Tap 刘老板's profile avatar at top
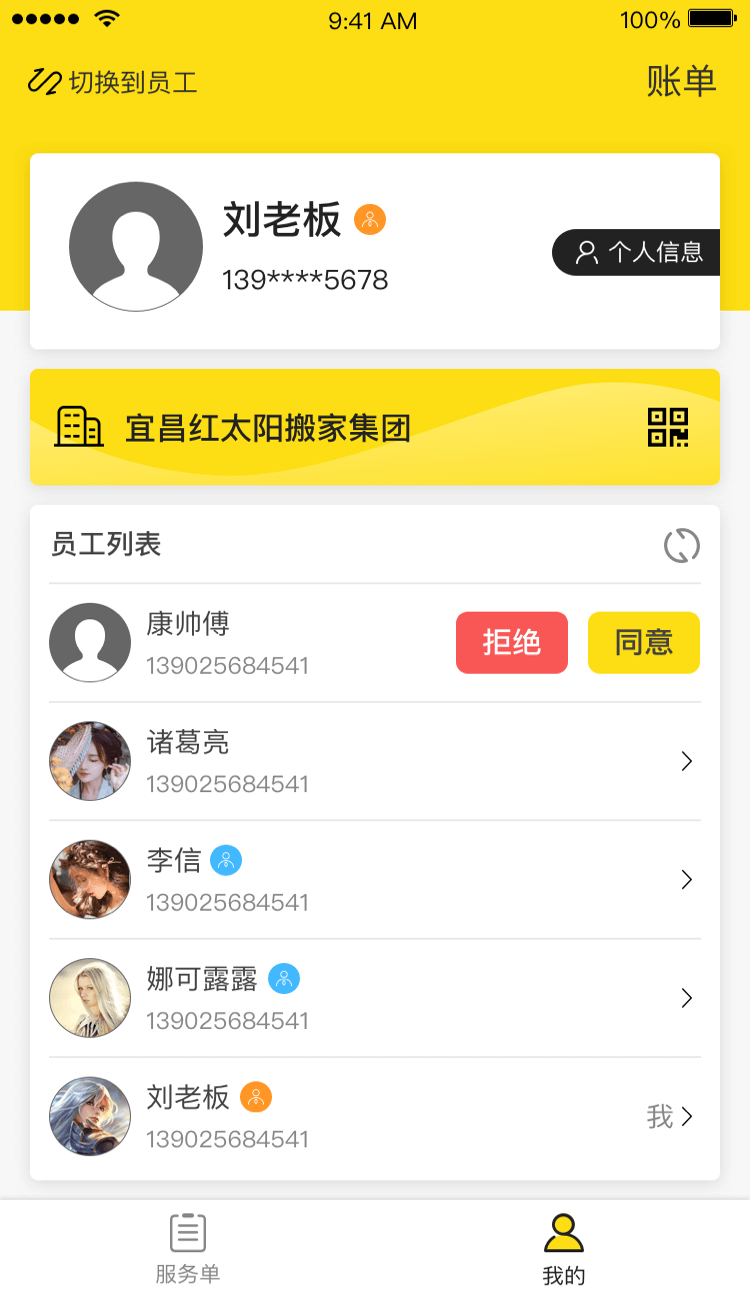This screenshot has height=1295, width=750. [136, 247]
